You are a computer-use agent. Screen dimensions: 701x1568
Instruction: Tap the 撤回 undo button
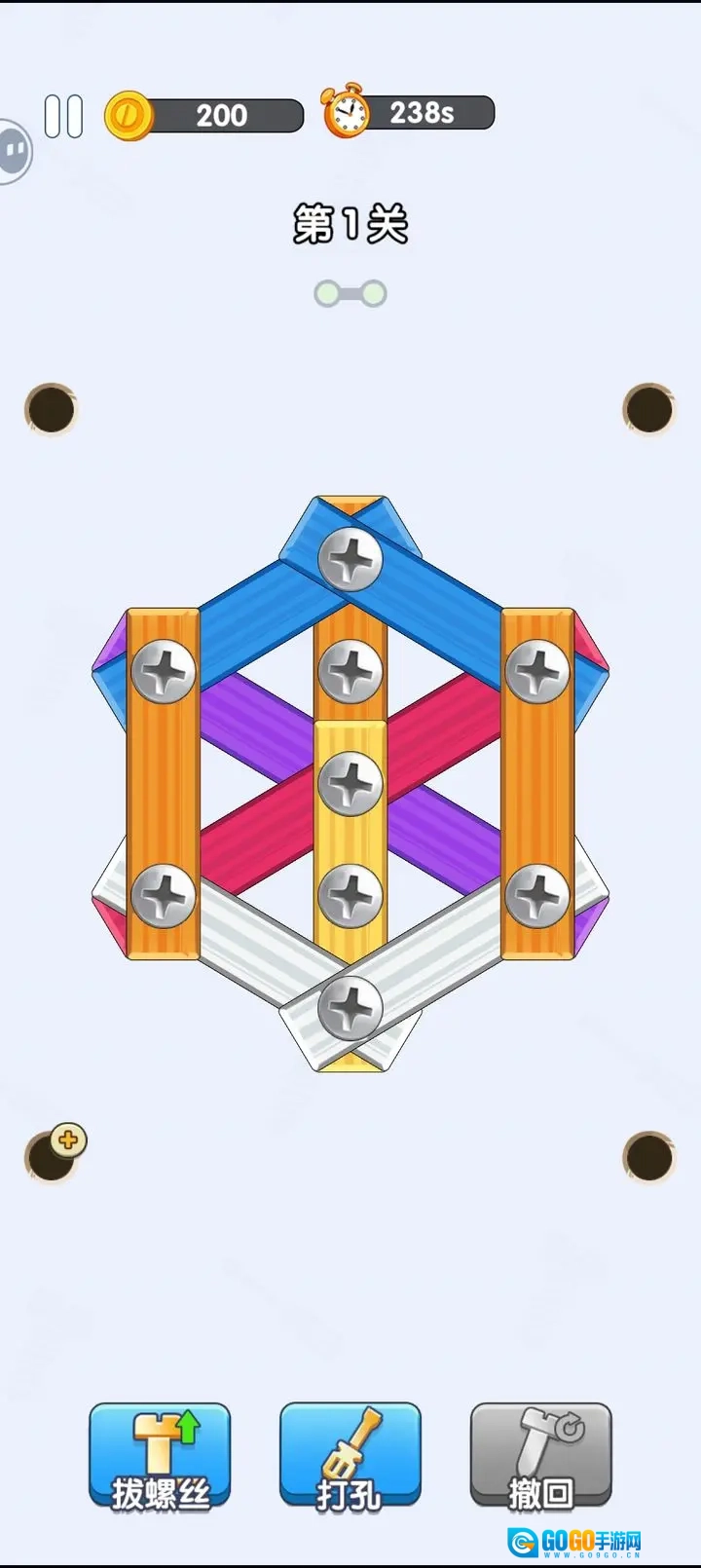click(540, 1455)
